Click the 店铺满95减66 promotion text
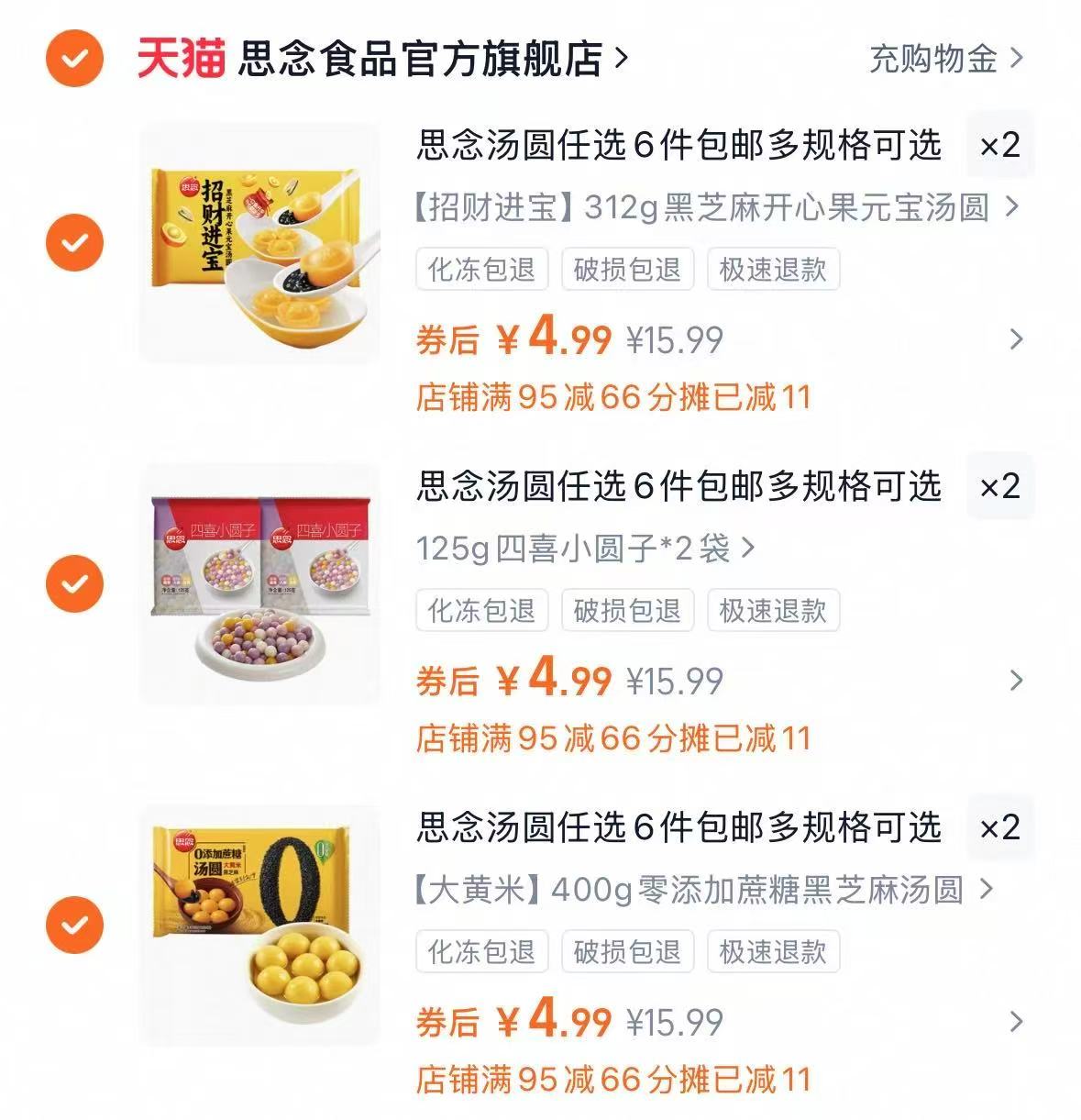 click(612, 394)
